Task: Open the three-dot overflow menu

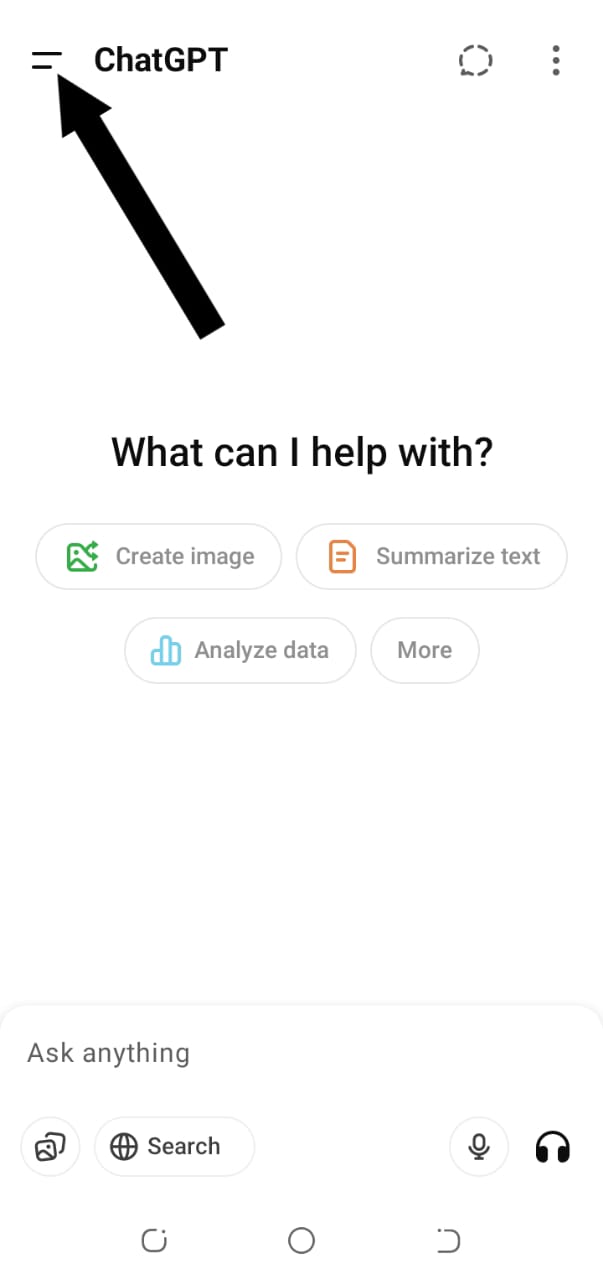Action: (556, 60)
